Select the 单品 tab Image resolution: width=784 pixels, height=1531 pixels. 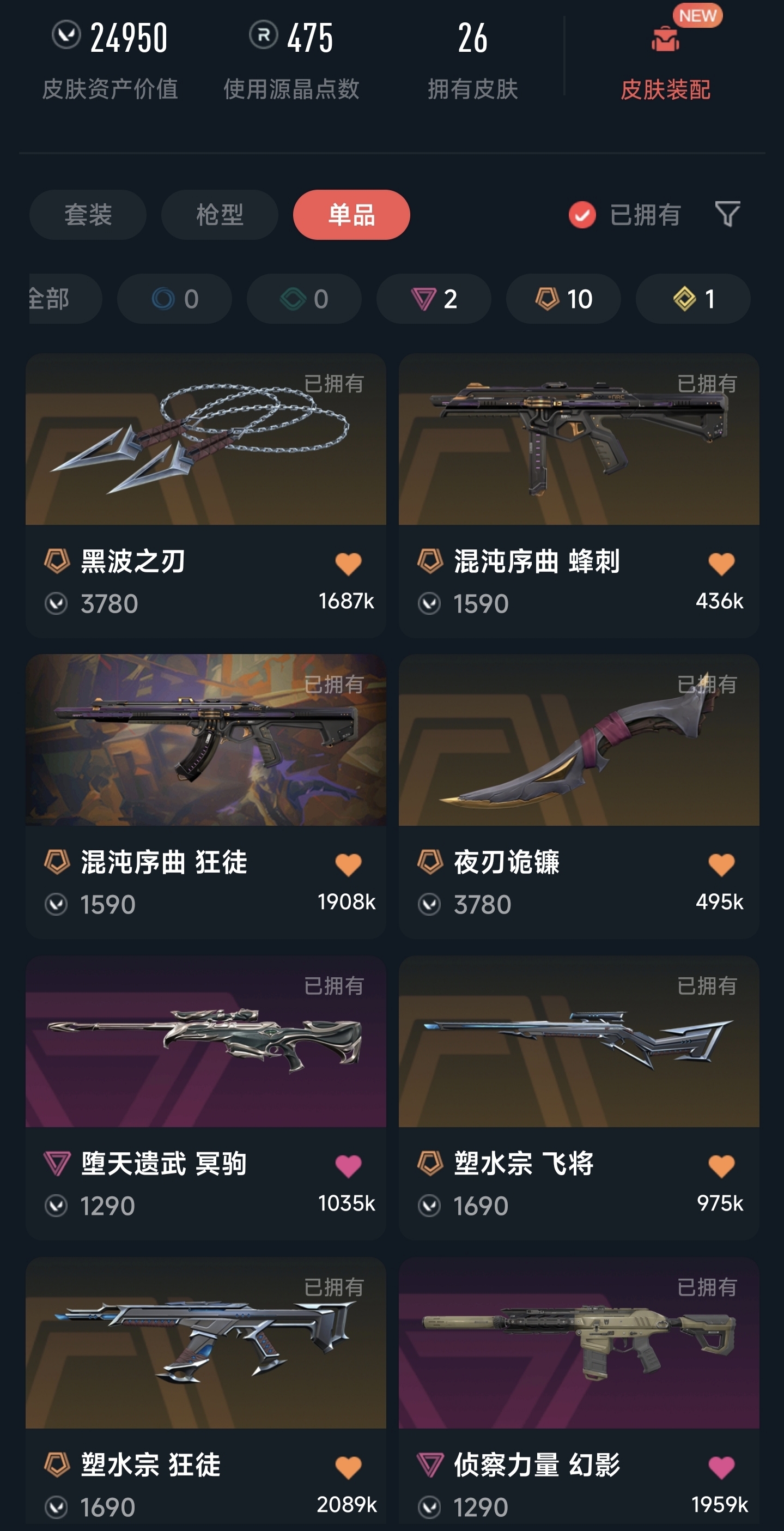[351, 215]
